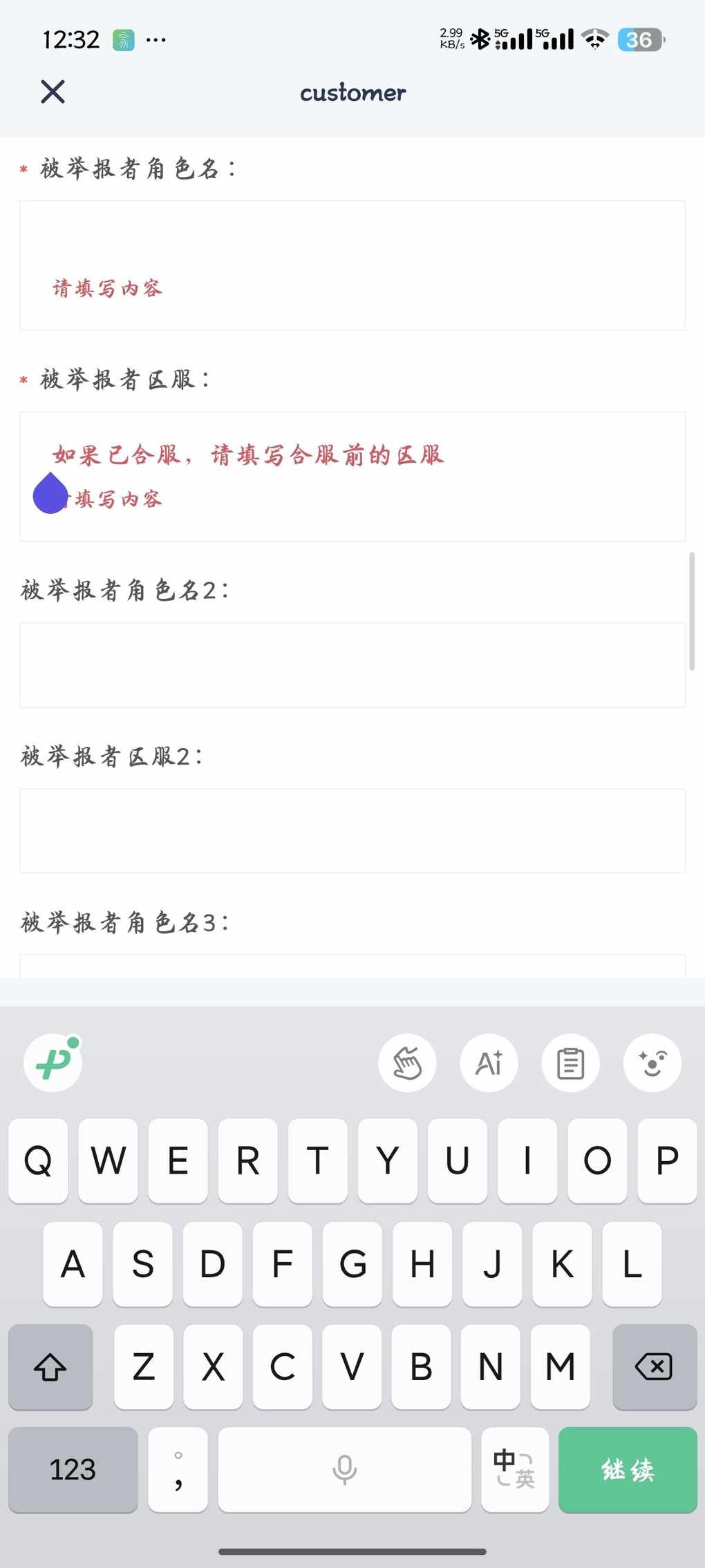
Task: Open the keyboard AI assistant
Action: click(489, 1063)
